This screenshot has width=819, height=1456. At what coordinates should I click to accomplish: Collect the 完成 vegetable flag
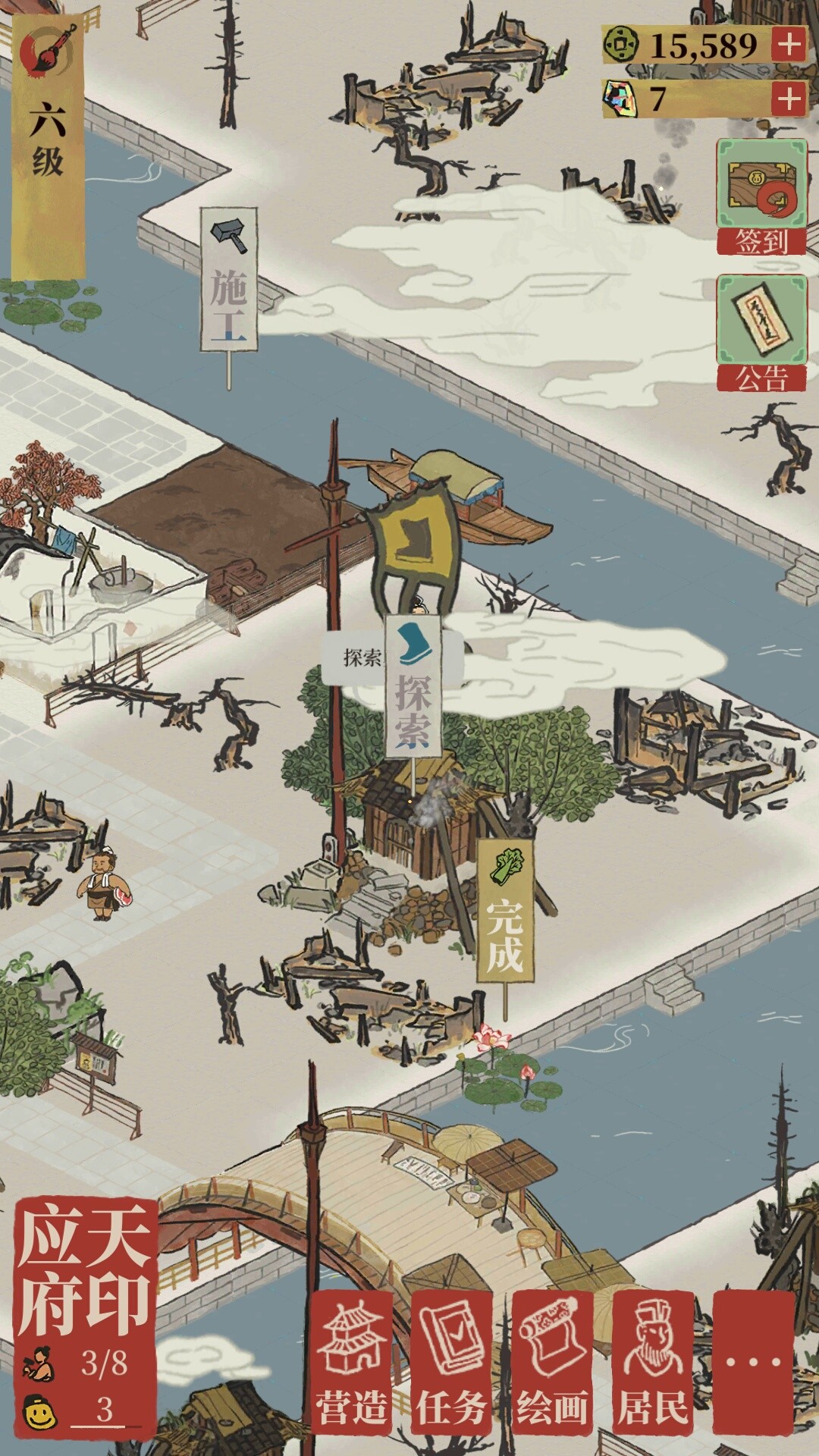[x=505, y=910]
